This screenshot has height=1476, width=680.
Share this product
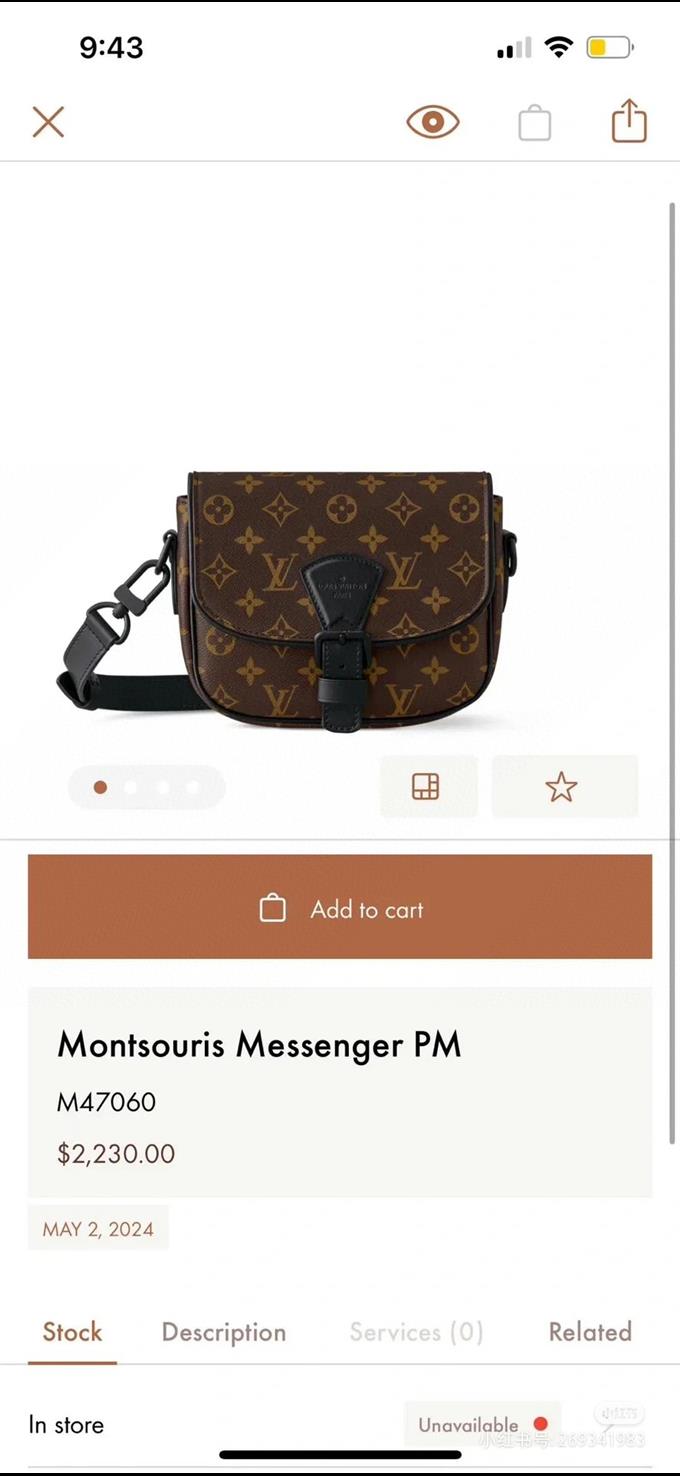(629, 121)
